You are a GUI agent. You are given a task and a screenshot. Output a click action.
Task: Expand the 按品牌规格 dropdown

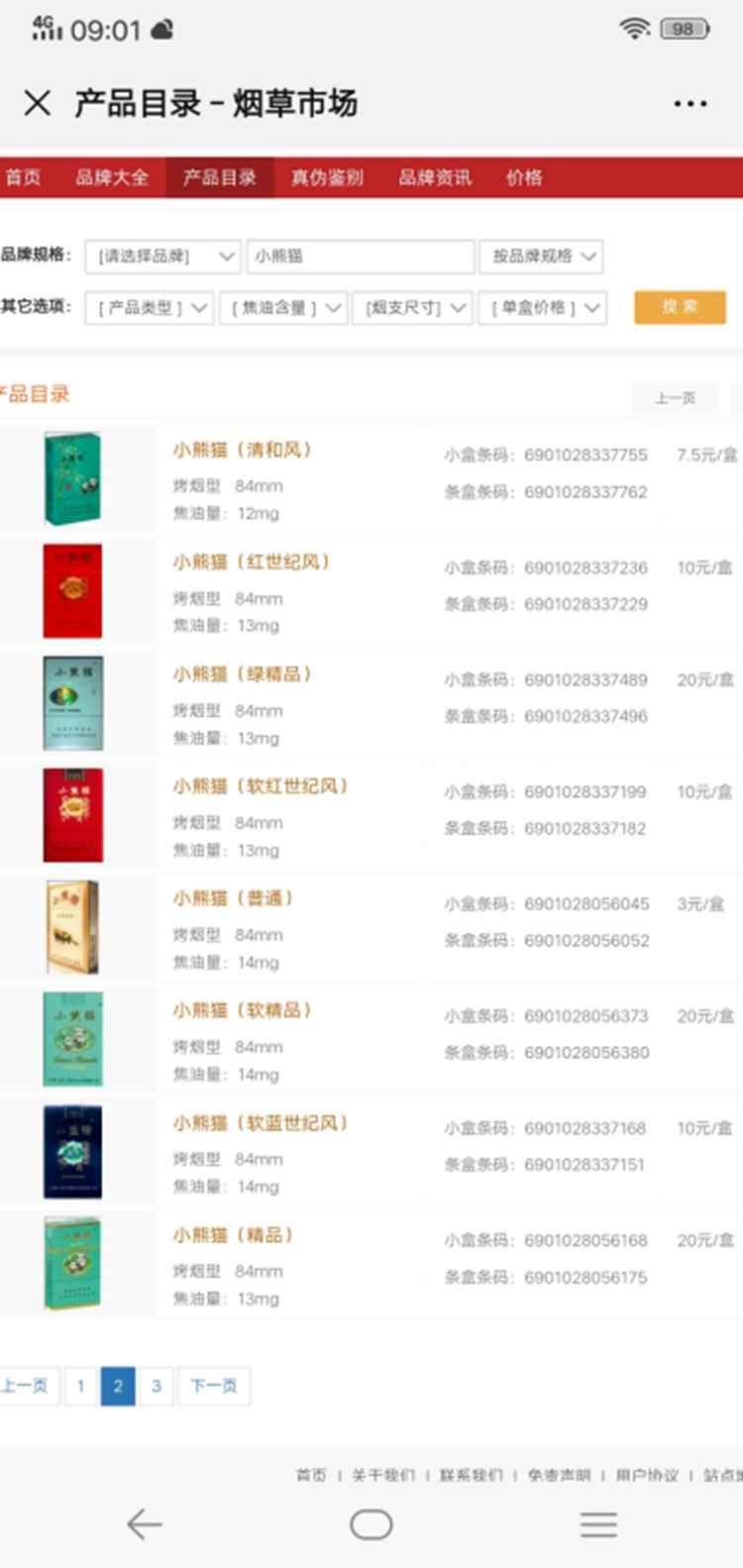coord(541,257)
